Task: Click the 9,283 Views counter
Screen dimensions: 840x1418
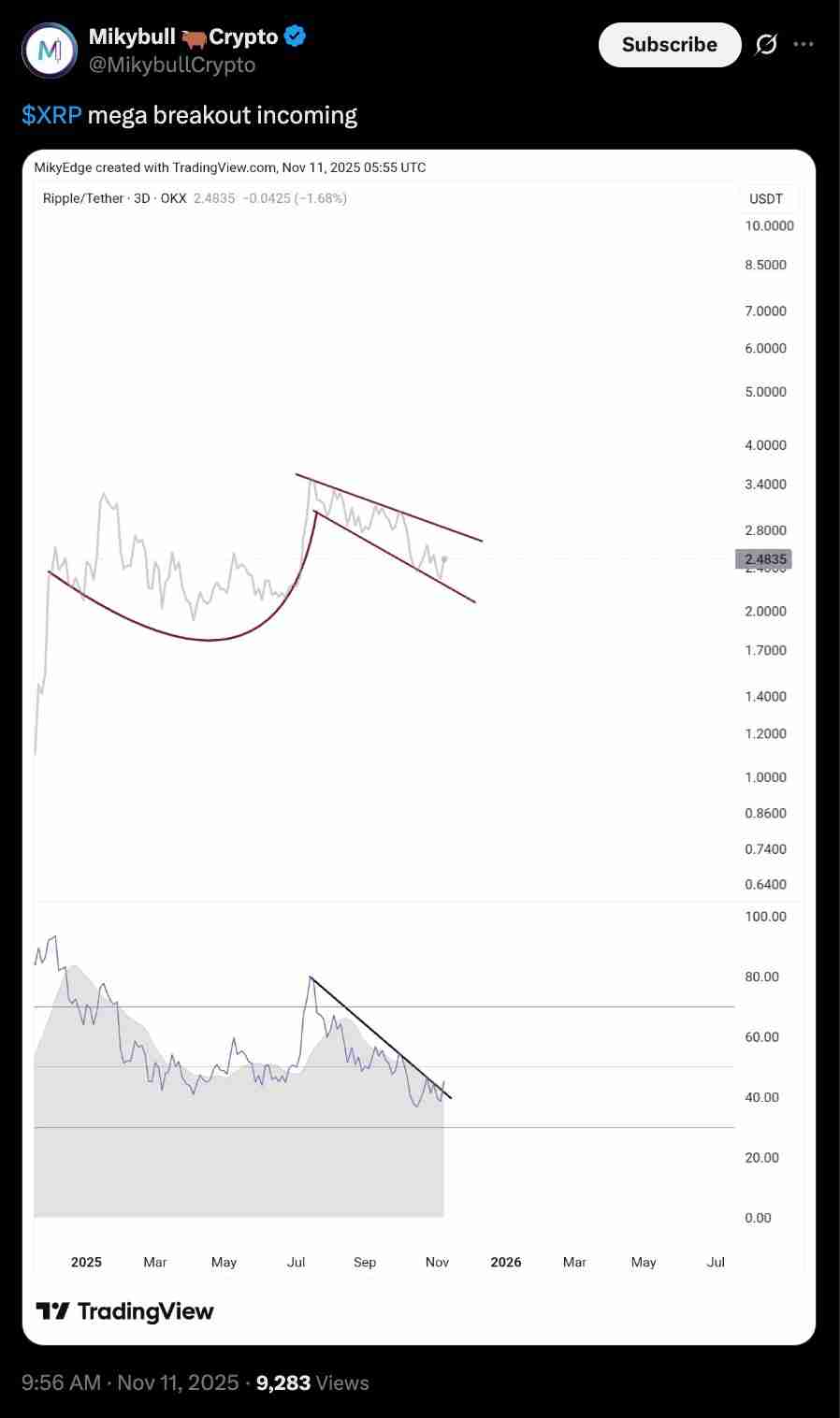Action: click(282, 1382)
